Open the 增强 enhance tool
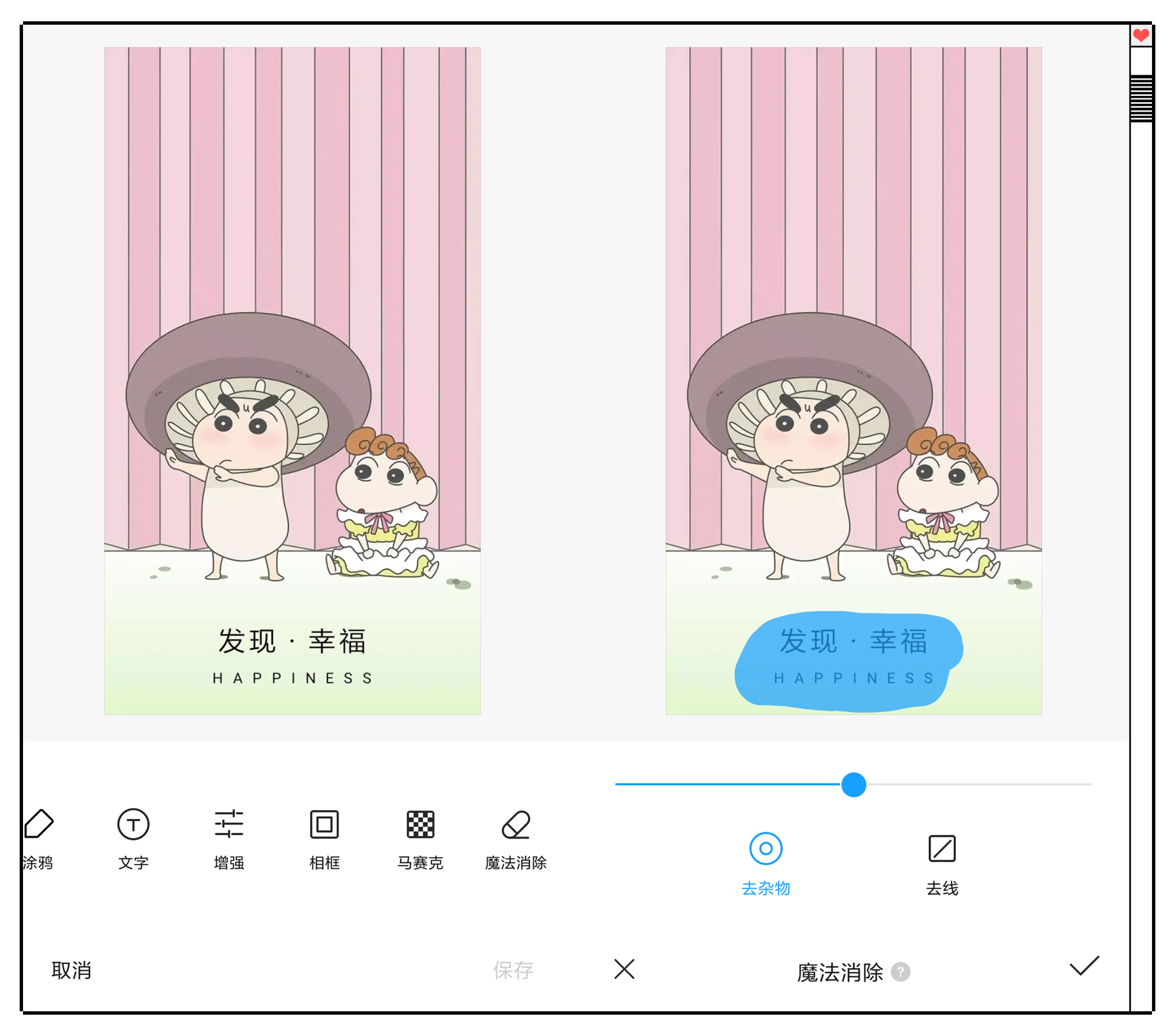The width and height of the screenshot is (1175, 1036). point(229,837)
